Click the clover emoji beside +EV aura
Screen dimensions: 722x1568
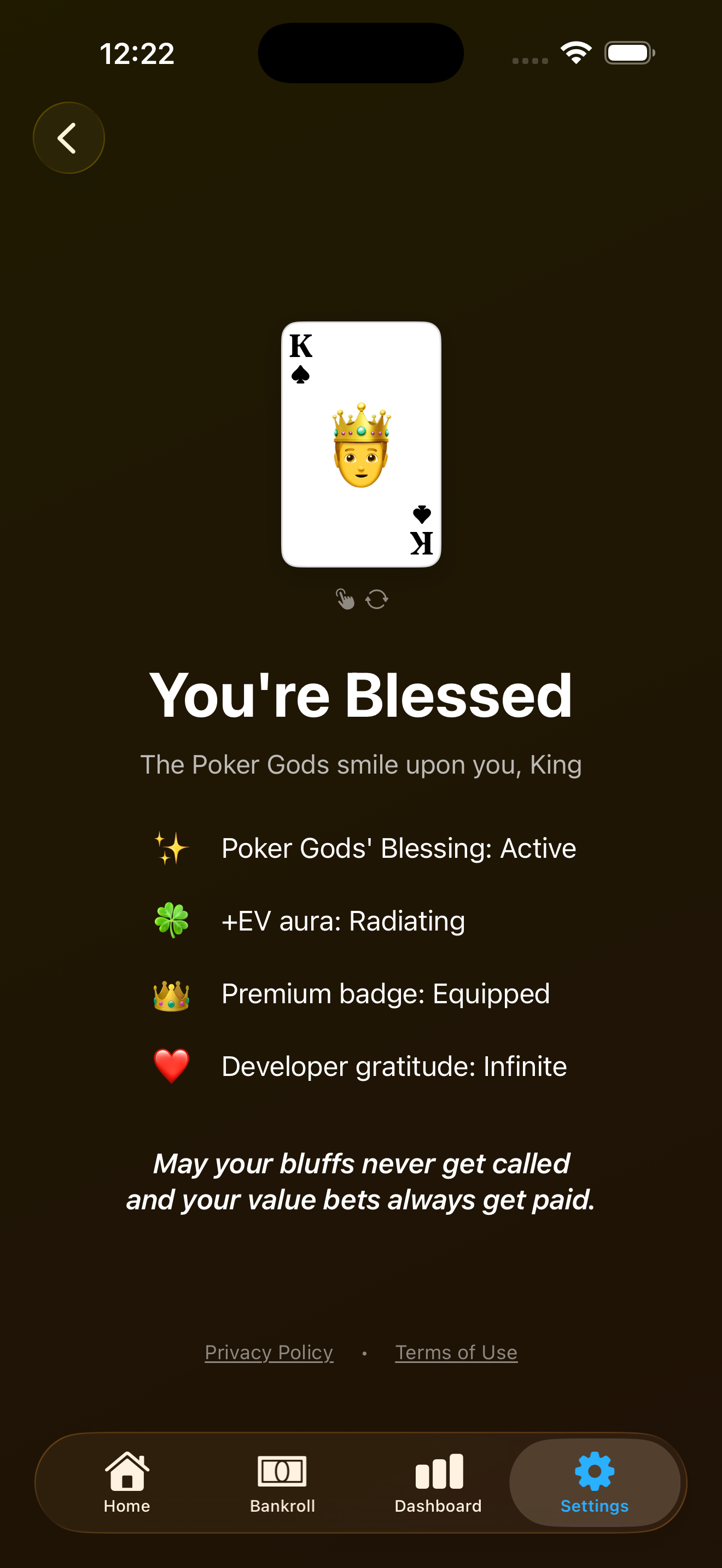(x=172, y=920)
